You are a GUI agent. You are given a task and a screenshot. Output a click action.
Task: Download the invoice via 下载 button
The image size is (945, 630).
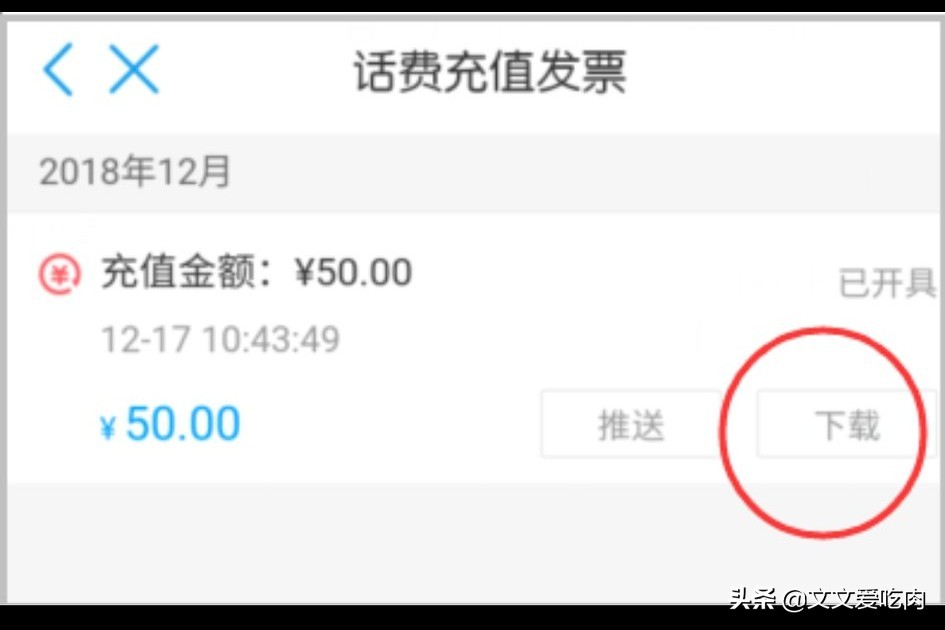click(846, 426)
